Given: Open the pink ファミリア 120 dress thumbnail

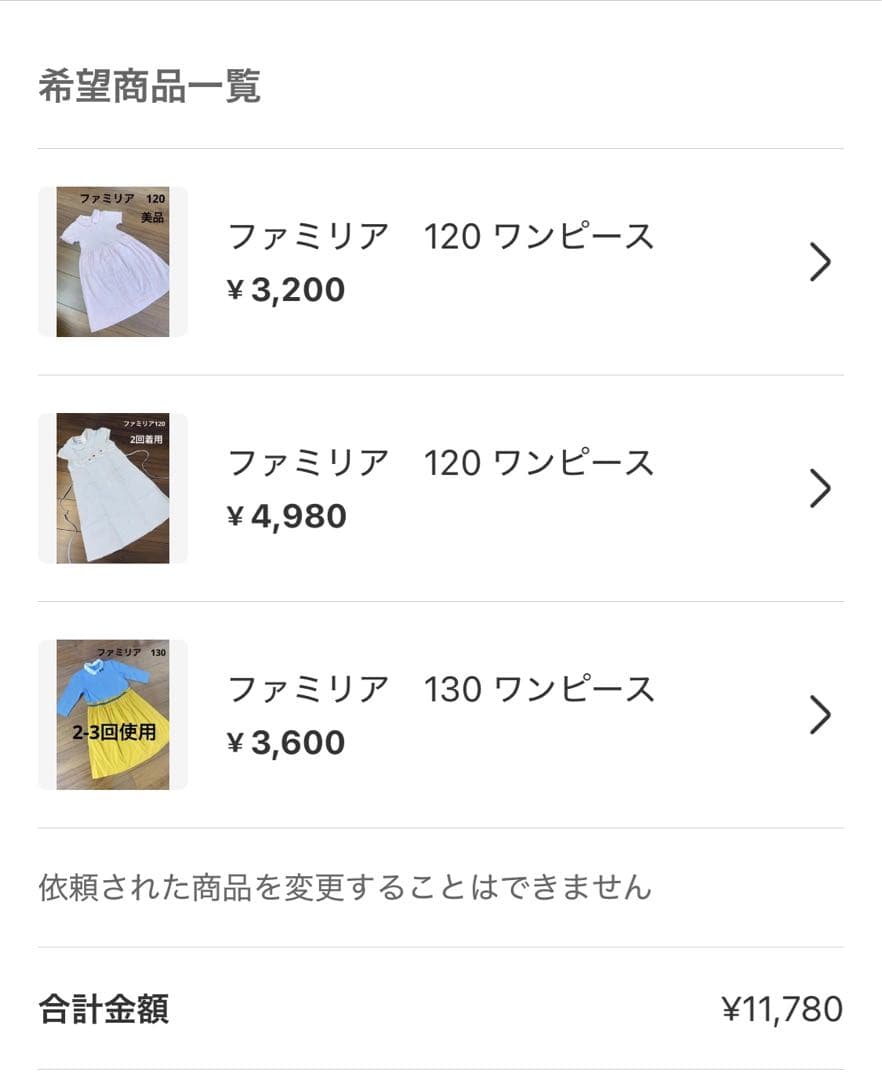Looking at the screenshot, I should point(111,261).
